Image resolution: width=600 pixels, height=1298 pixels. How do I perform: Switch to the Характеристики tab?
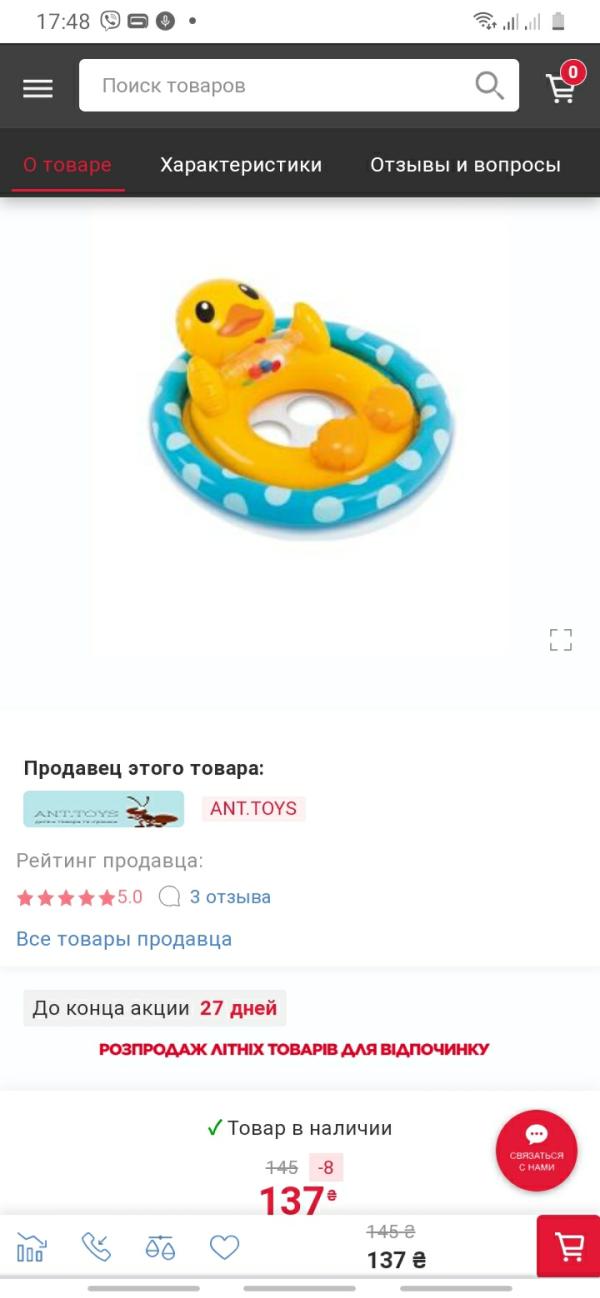[241, 165]
